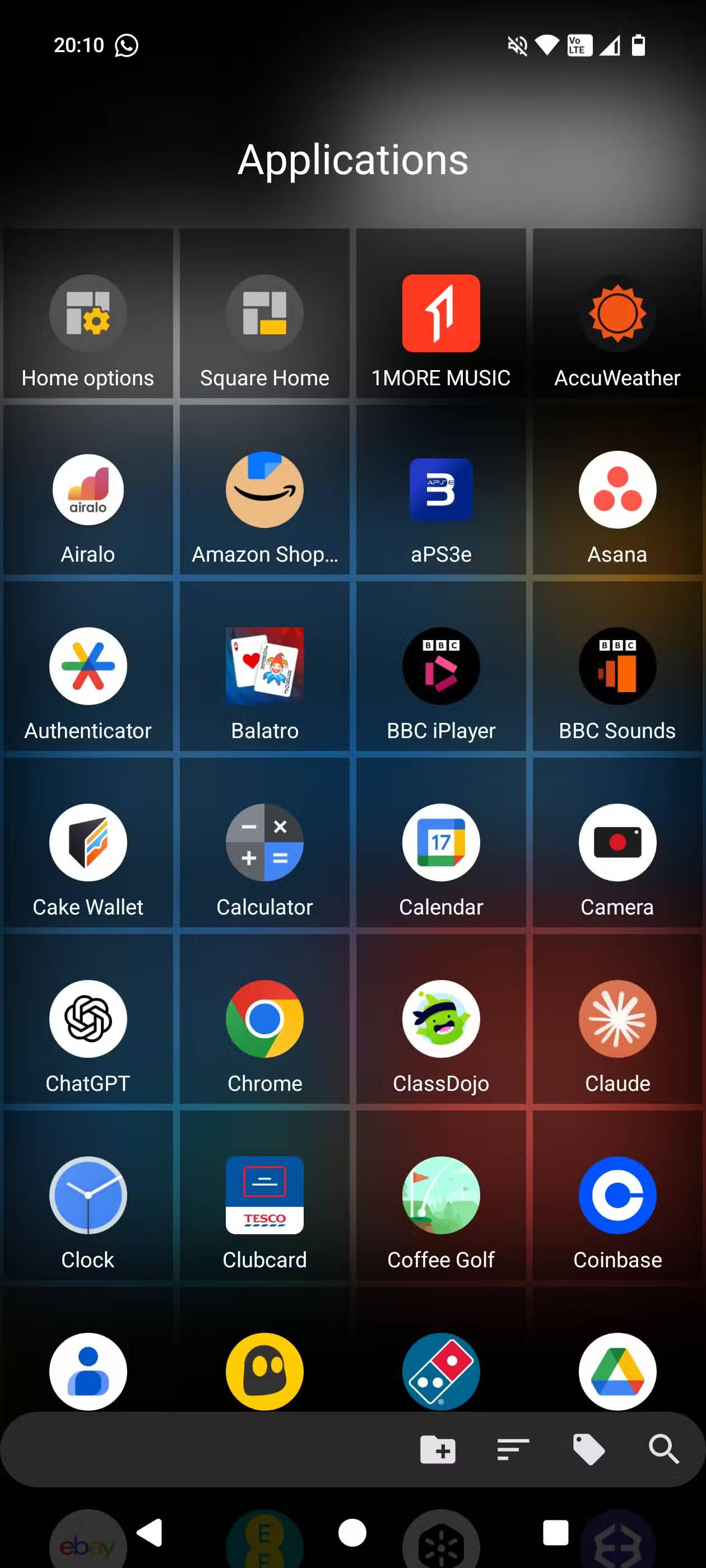Viewport: 706px width, 1568px height.
Task: Open Tesco Clubcard
Action: (x=264, y=1196)
